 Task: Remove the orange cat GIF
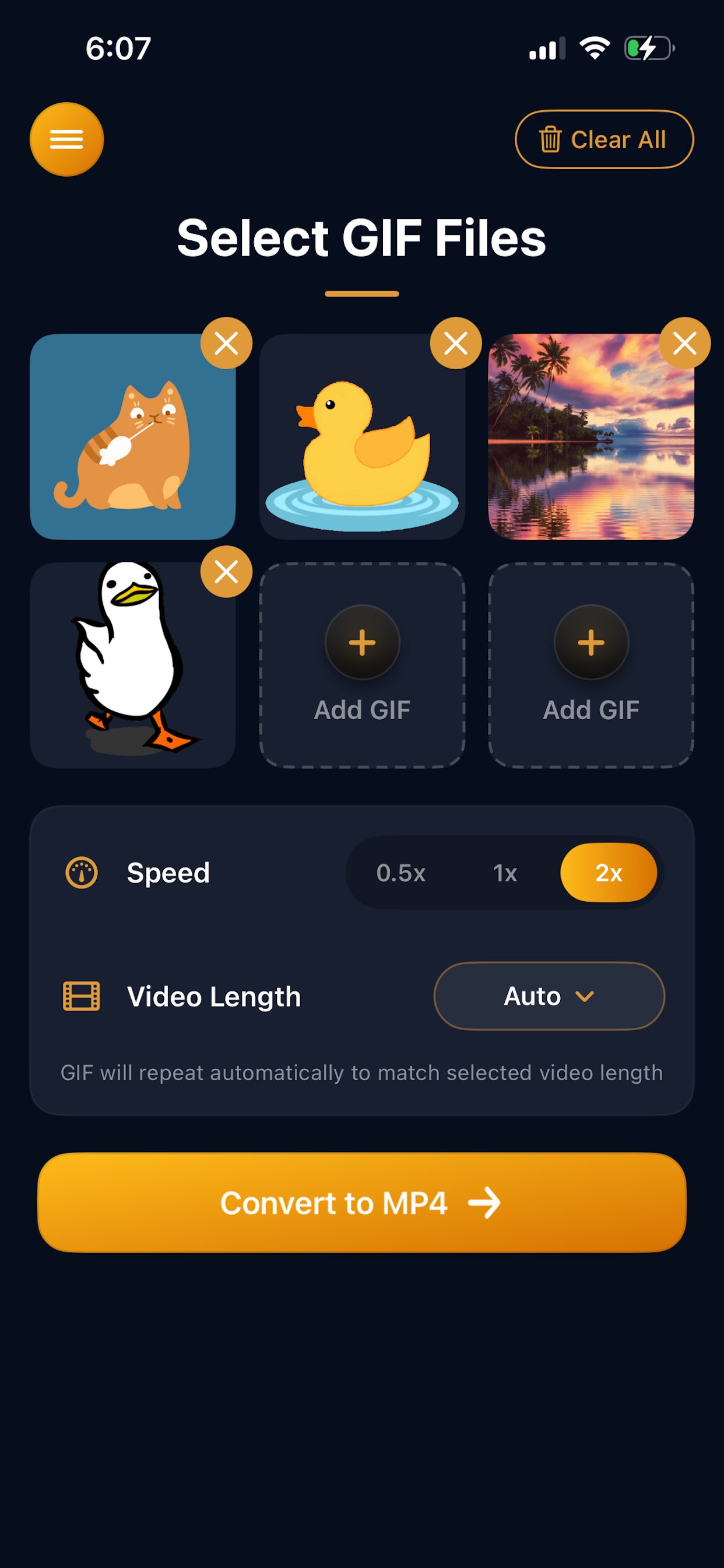pyautogui.click(x=226, y=344)
